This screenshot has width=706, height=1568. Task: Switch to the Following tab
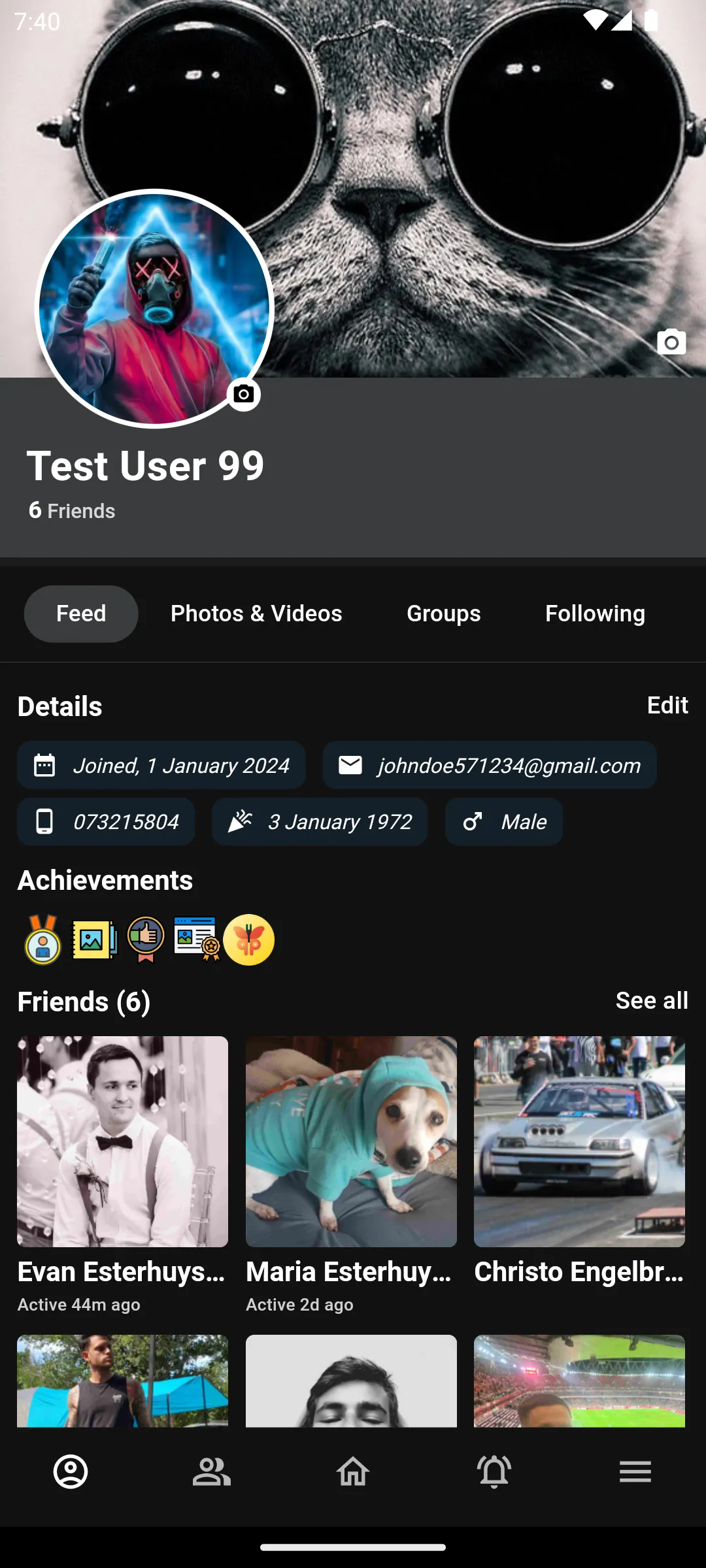pyautogui.click(x=595, y=613)
